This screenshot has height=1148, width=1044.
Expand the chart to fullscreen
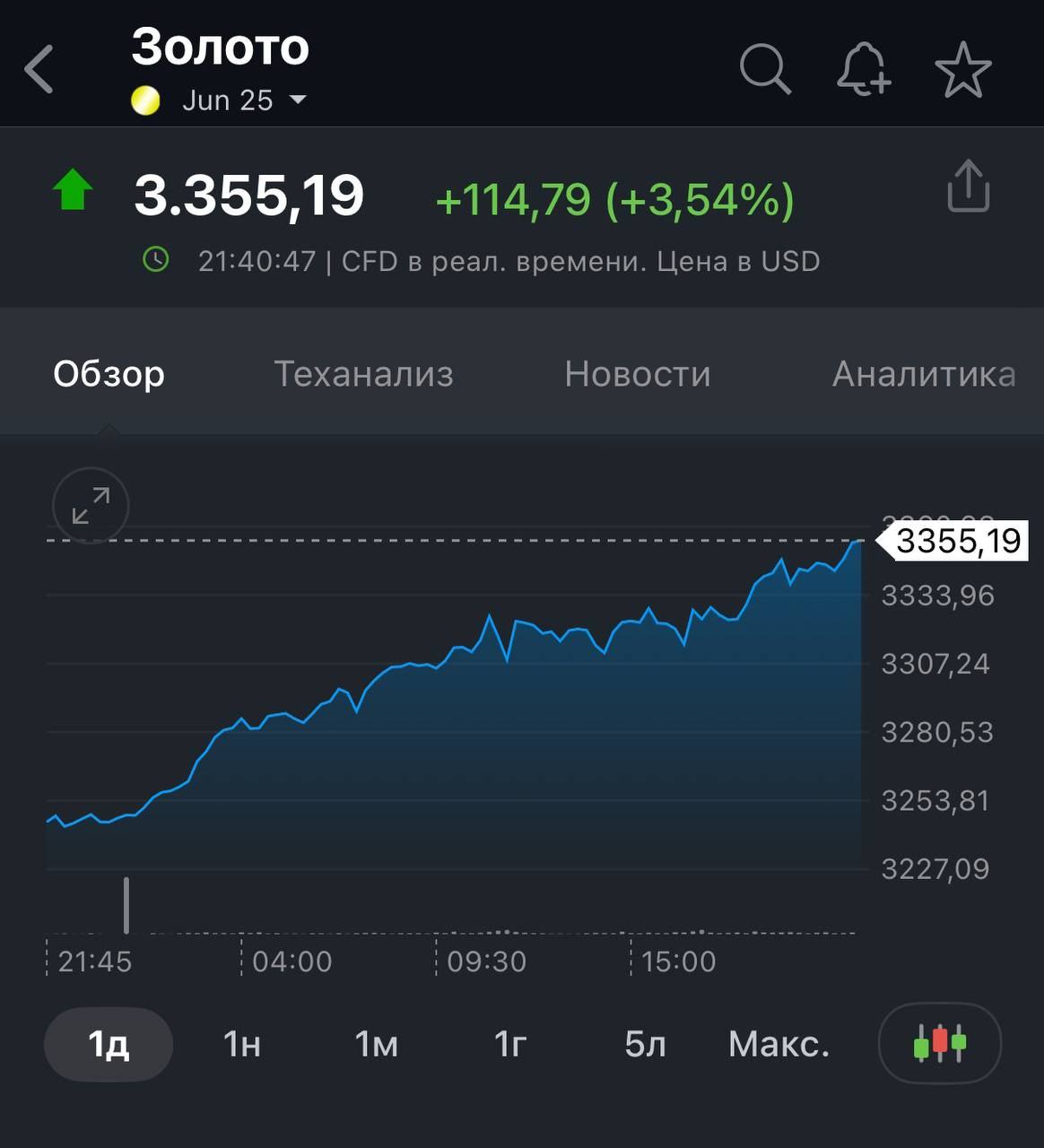pyautogui.click(x=91, y=506)
